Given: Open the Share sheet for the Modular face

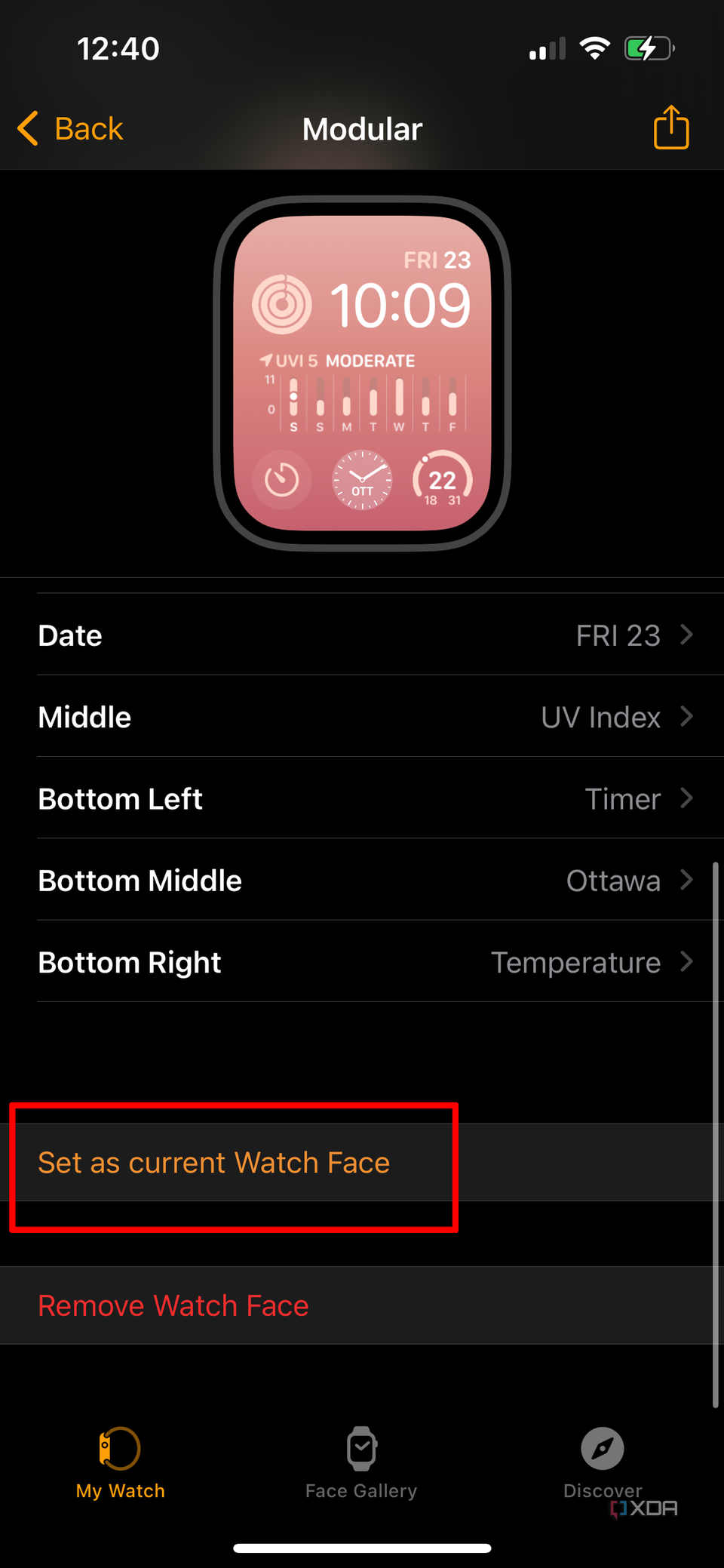Looking at the screenshot, I should tap(670, 128).
